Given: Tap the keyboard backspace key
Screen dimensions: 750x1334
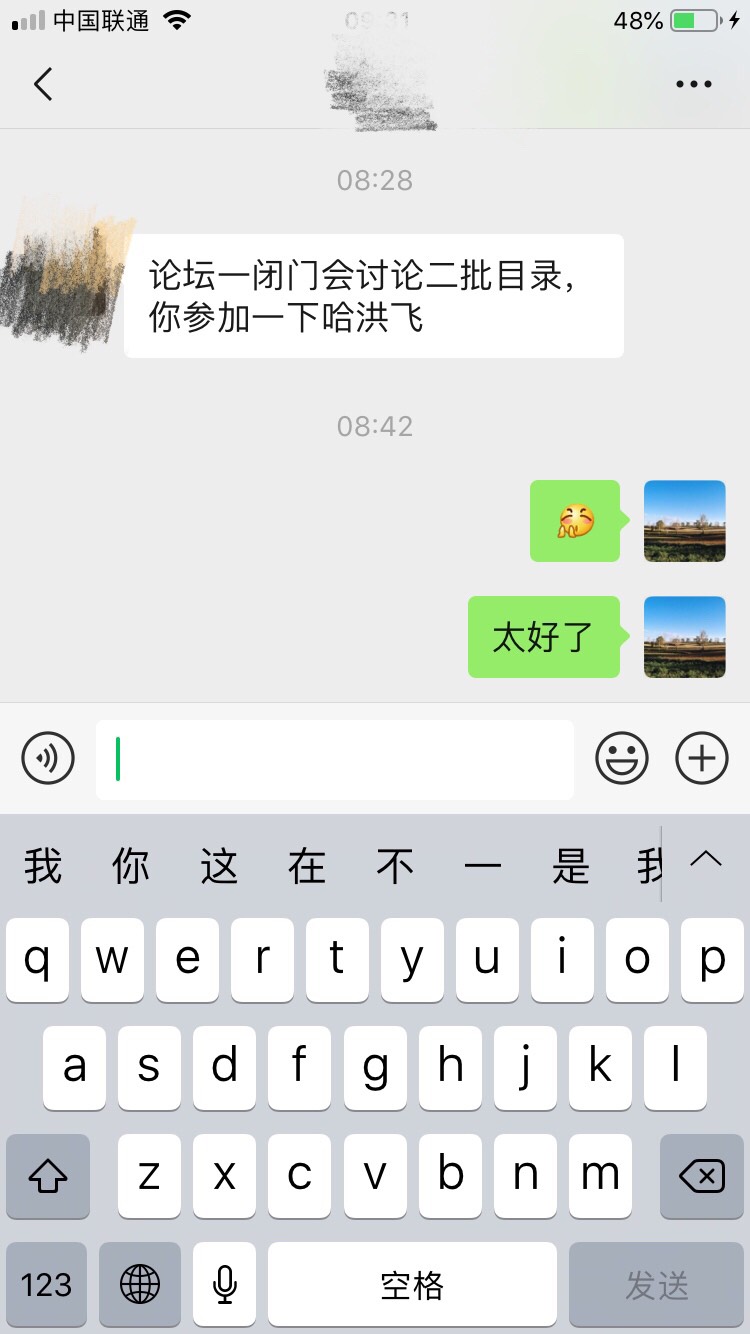Looking at the screenshot, I should click(x=702, y=1176).
